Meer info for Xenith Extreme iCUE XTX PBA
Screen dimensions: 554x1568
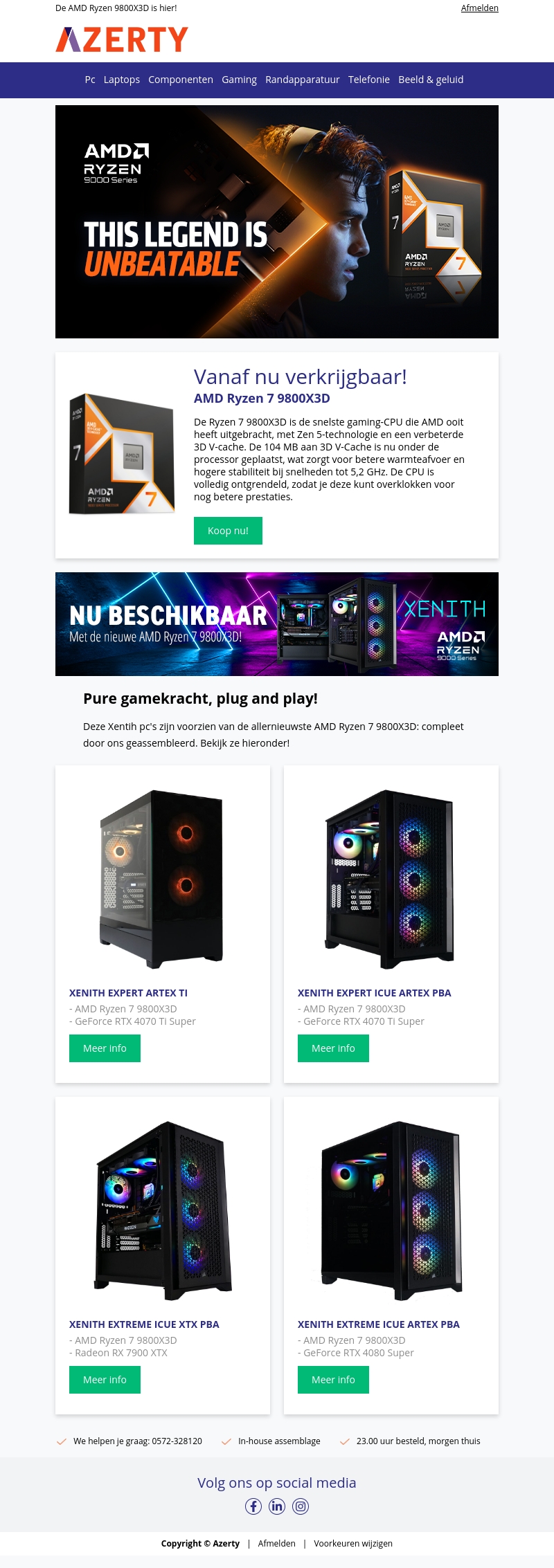pyautogui.click(x=105, y=1380)
